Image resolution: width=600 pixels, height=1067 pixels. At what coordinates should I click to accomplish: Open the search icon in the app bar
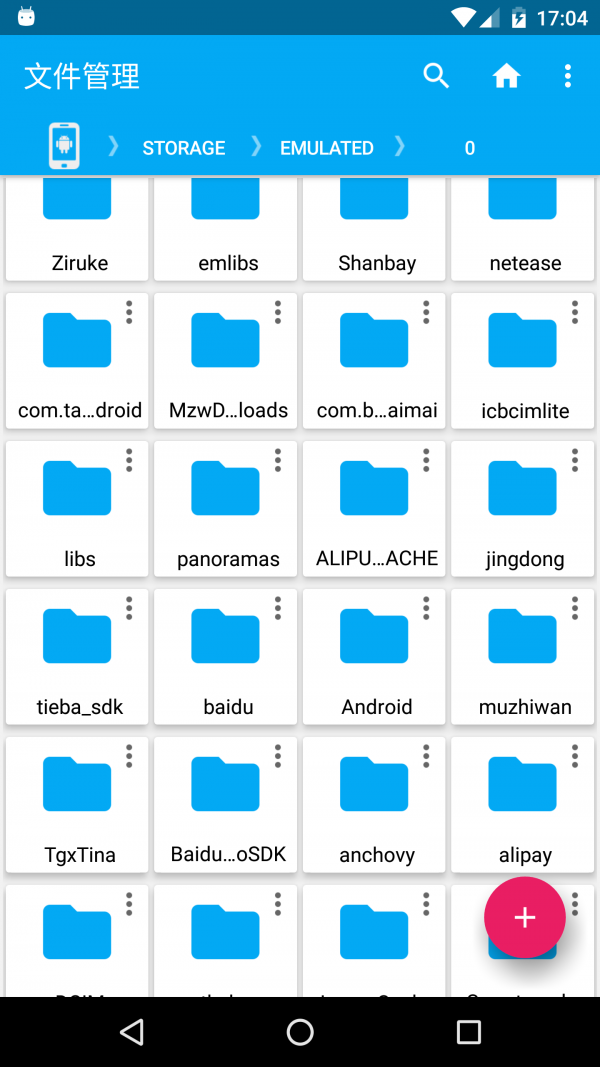pos(436,76)
